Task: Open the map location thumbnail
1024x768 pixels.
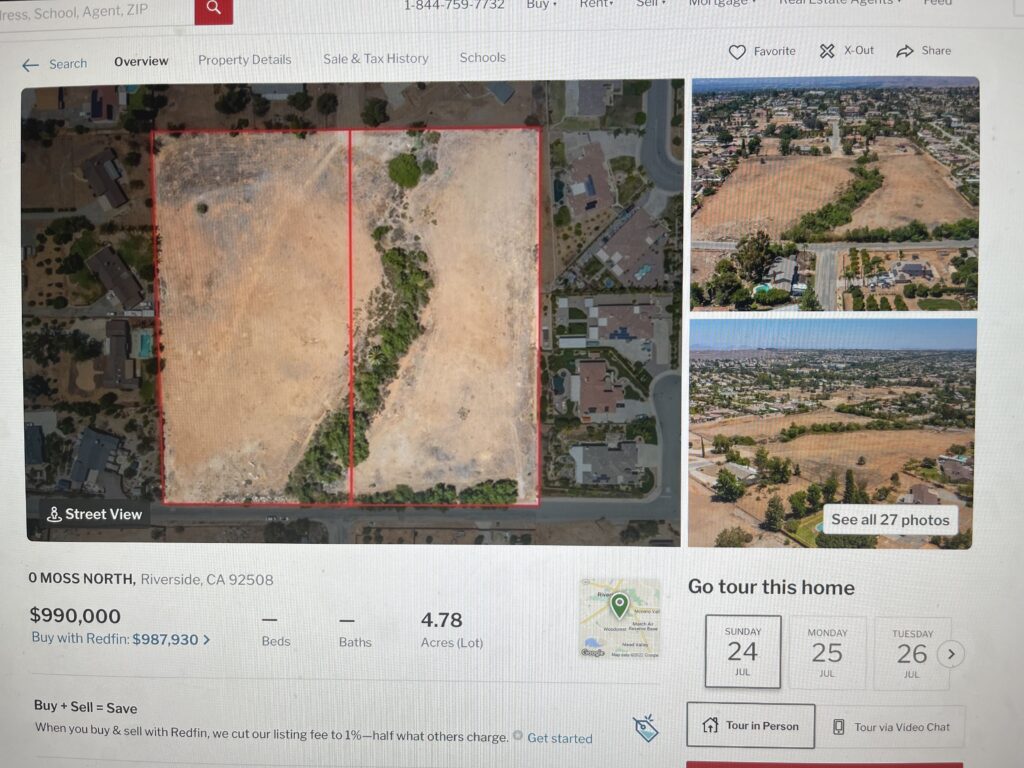Action: [x=620, y=618]
